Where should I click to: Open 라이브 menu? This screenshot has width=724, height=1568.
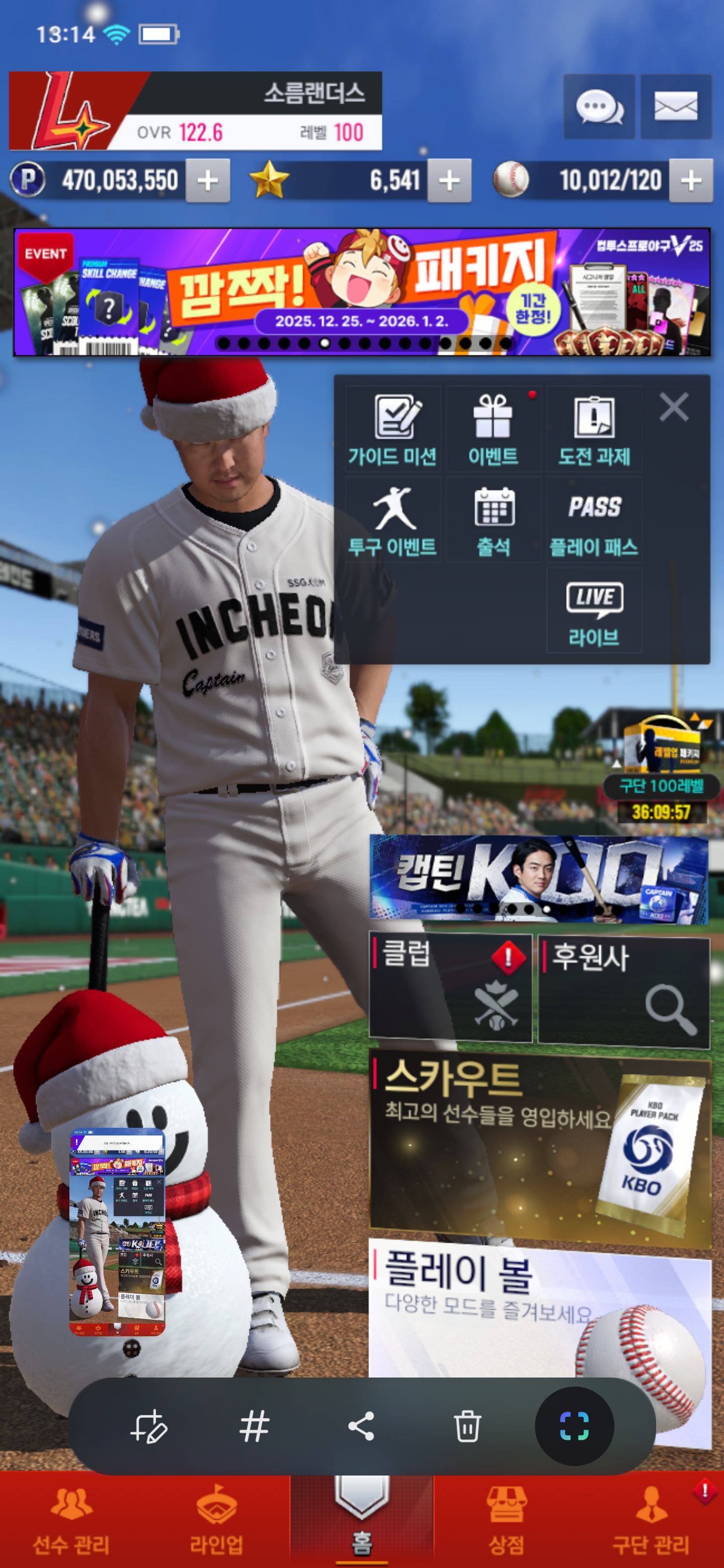pyautogui.click(x=594, y=611)
